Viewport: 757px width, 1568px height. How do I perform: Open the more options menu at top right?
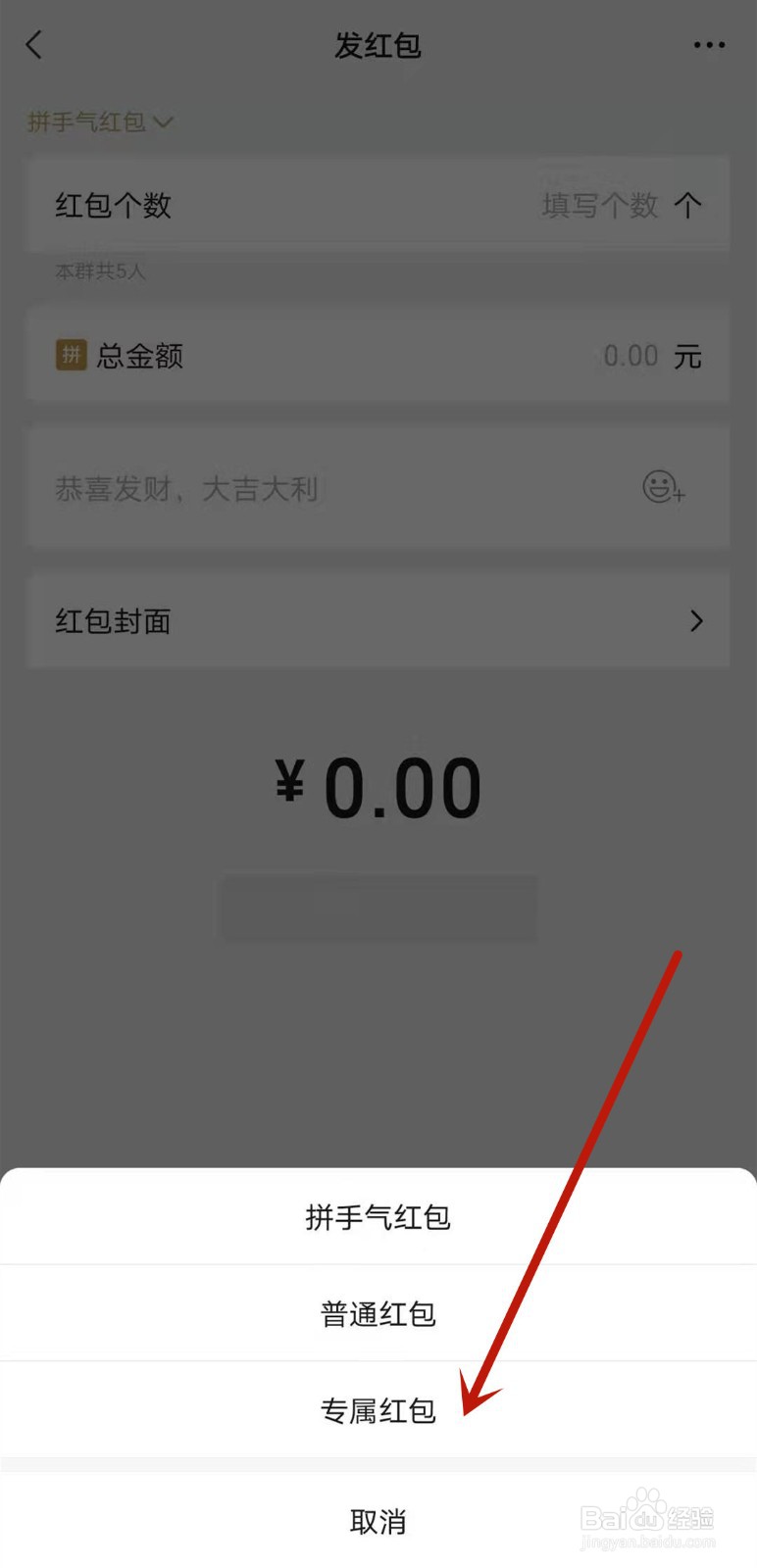[x=708, y=44]
